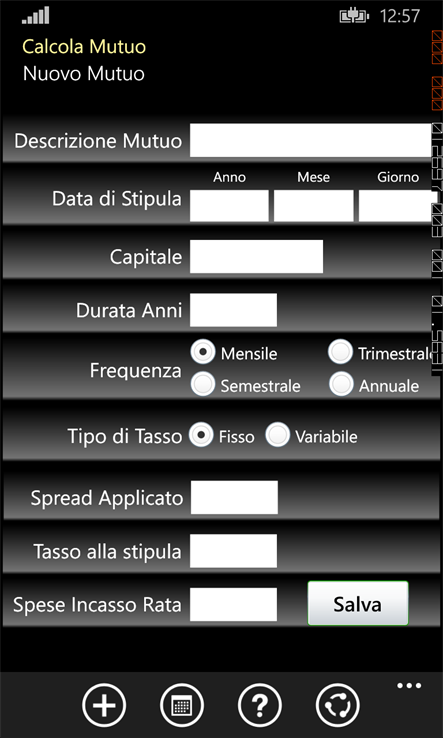Tap the Spese Incasso Rata field
The width and height of the screenshot is (443, 738).
234,604
